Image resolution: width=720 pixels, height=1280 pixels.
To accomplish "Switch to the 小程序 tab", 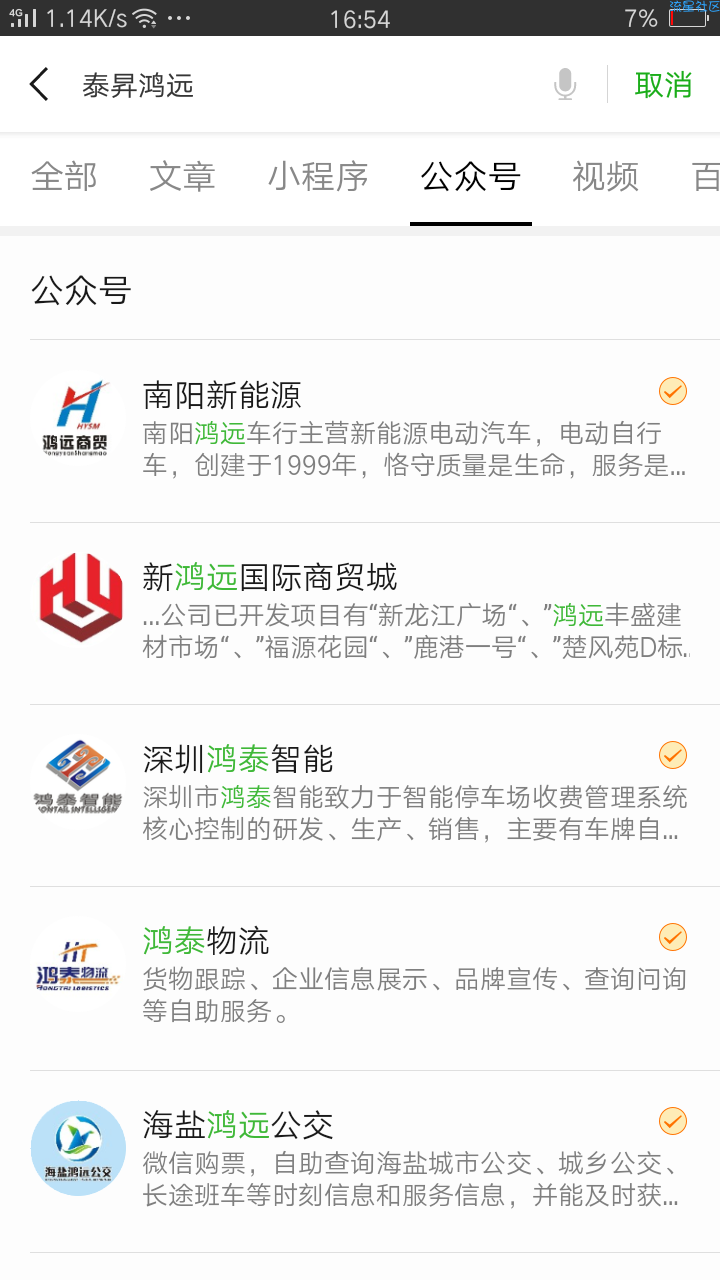I will pyautogui.click(x=318, y=177).
